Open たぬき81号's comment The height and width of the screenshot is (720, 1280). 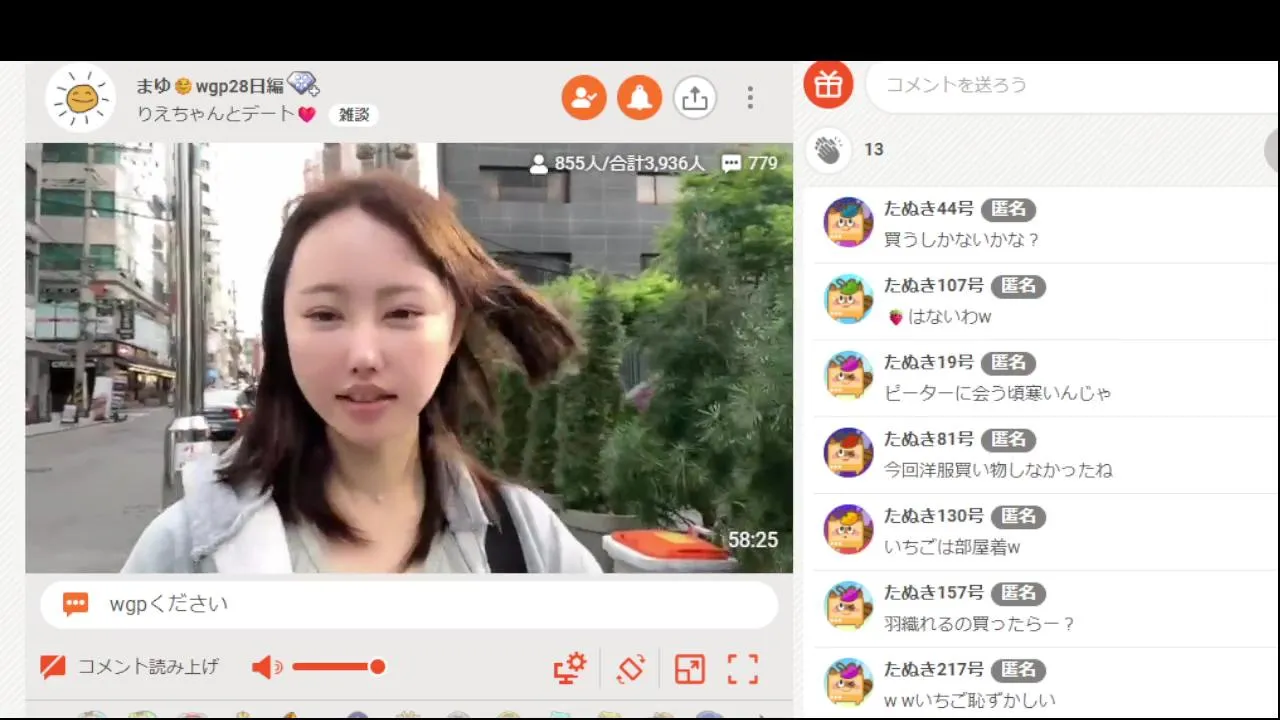pos(997,469)
